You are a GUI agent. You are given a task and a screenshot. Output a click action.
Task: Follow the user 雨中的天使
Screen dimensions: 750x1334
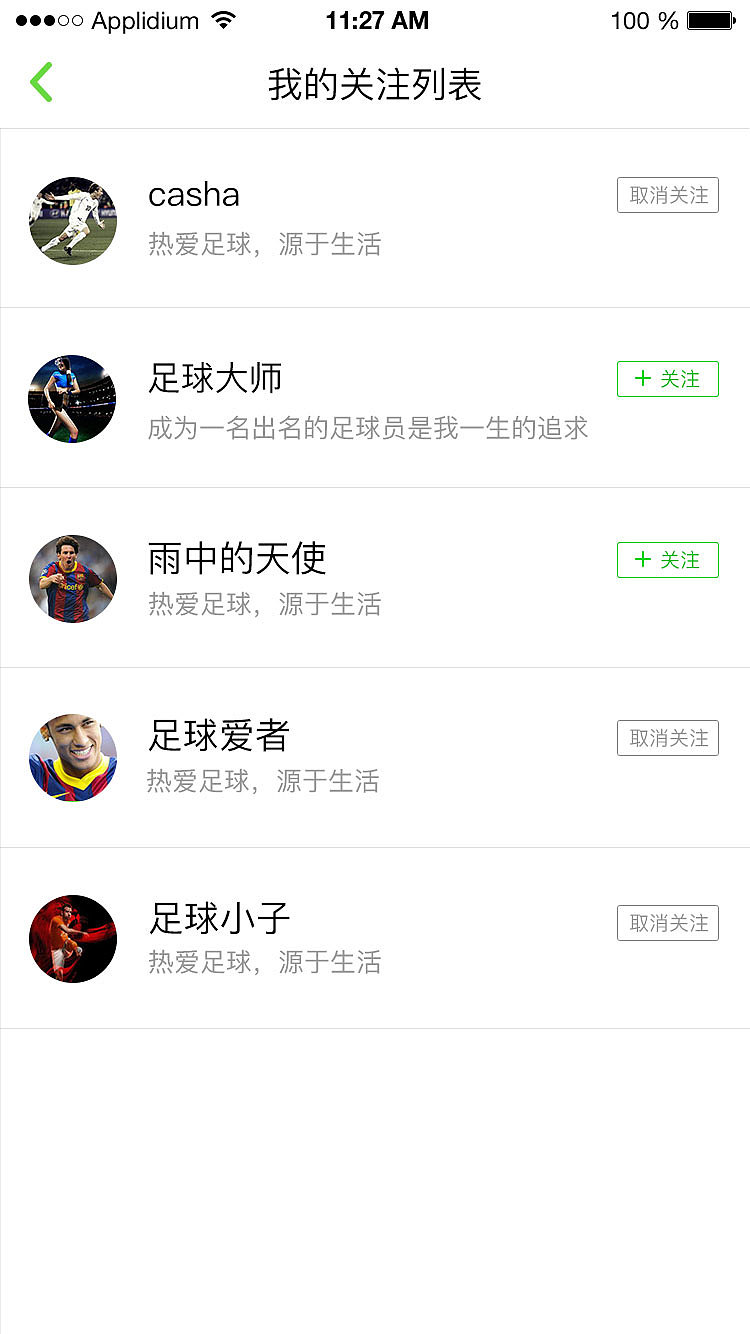tap(667, 560)
